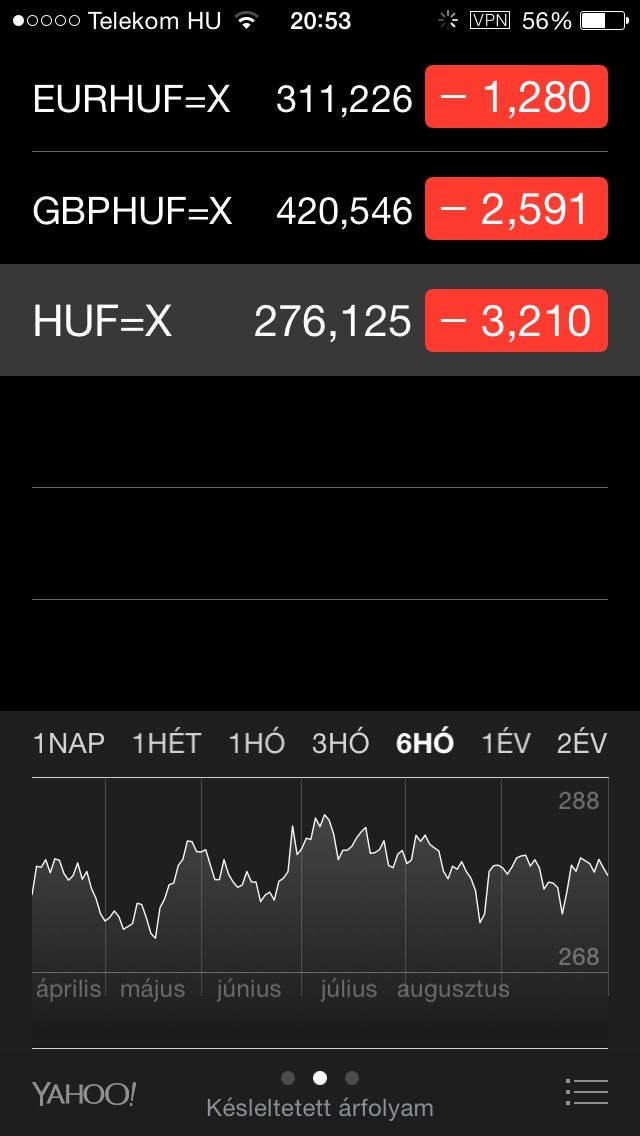Open the stock list editor icon

pos(586,1091)
